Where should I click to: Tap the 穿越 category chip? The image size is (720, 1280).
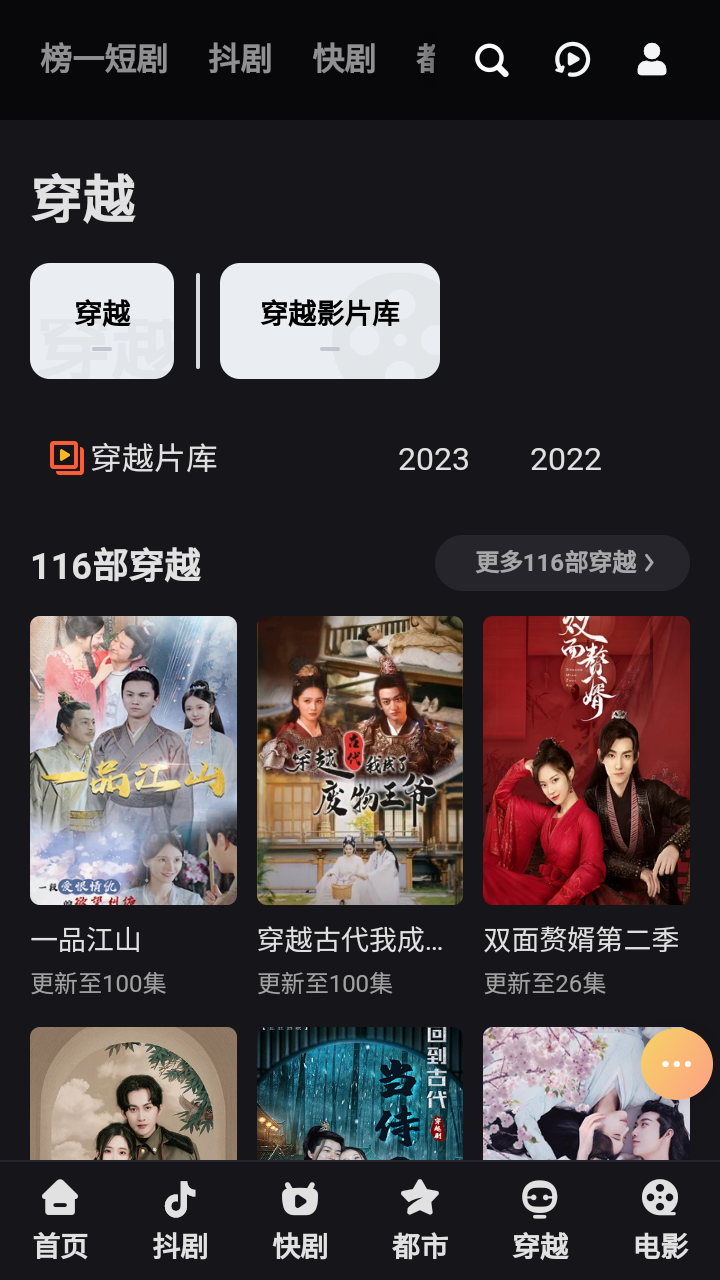pyautogui.click(x=102, y=320)
